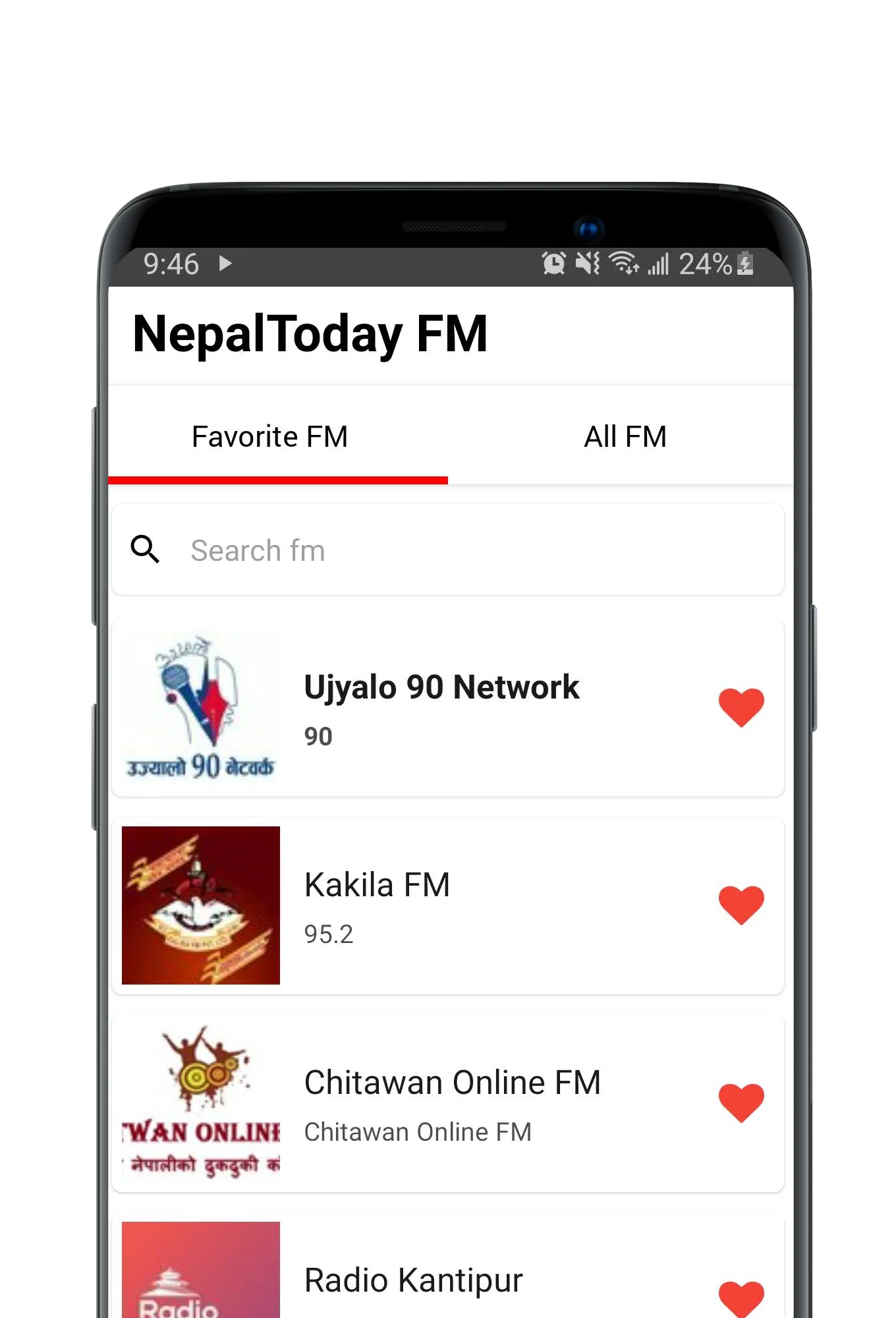Remove Kakila FM from favorites
Image resolution: width=896 pixels, height=1318 pixels.
[x=741, y=905]
